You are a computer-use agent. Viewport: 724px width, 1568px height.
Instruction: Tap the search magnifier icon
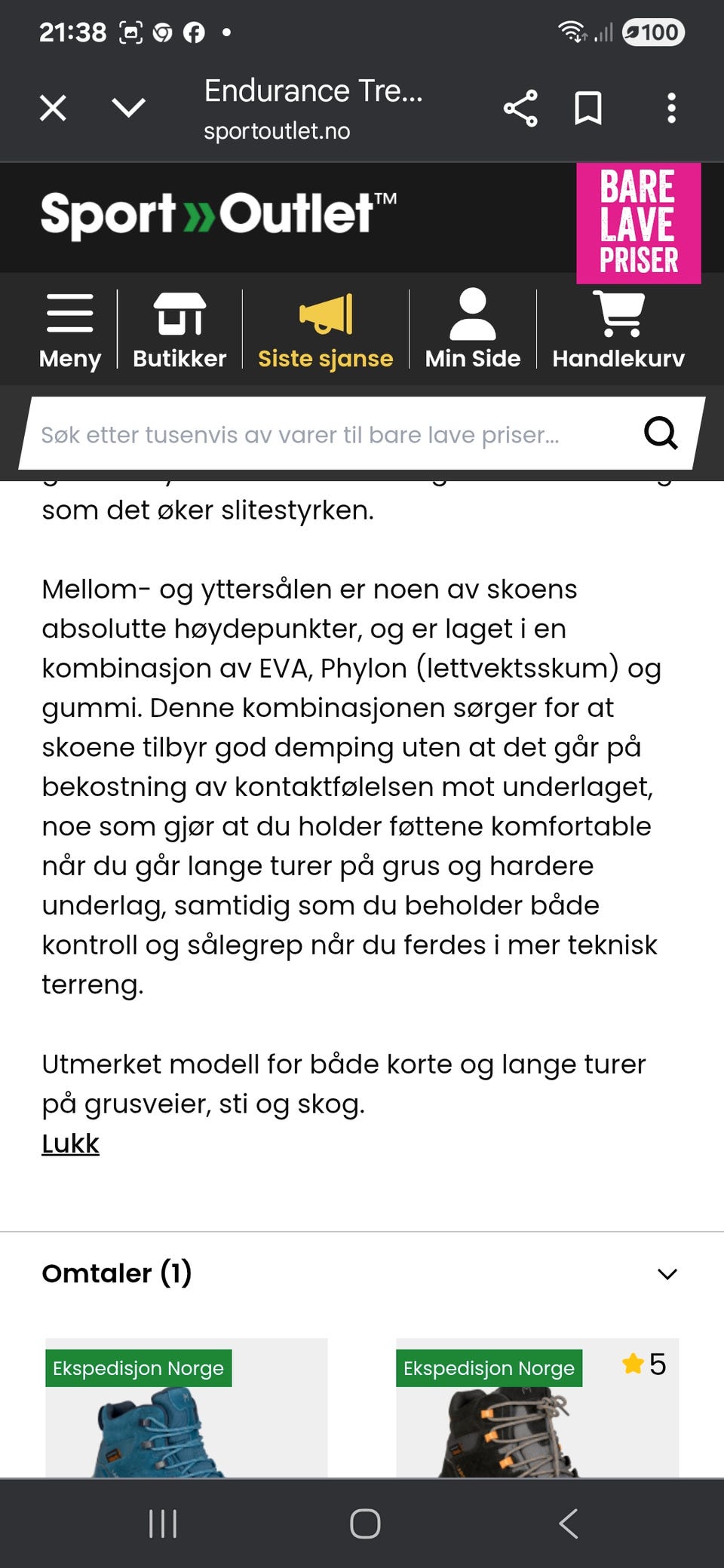tap(661, 433)
